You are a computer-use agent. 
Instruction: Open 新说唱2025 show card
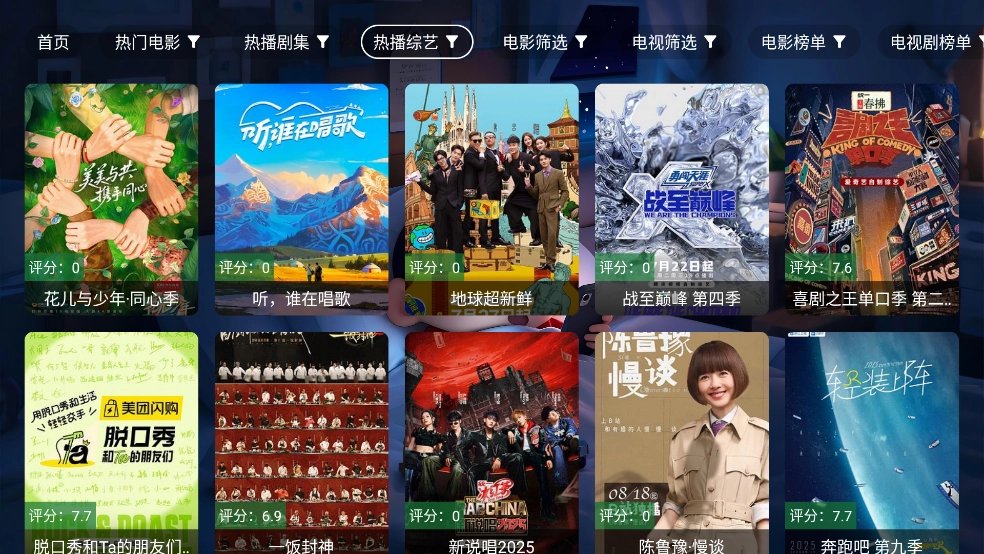(x=491, y=442)
